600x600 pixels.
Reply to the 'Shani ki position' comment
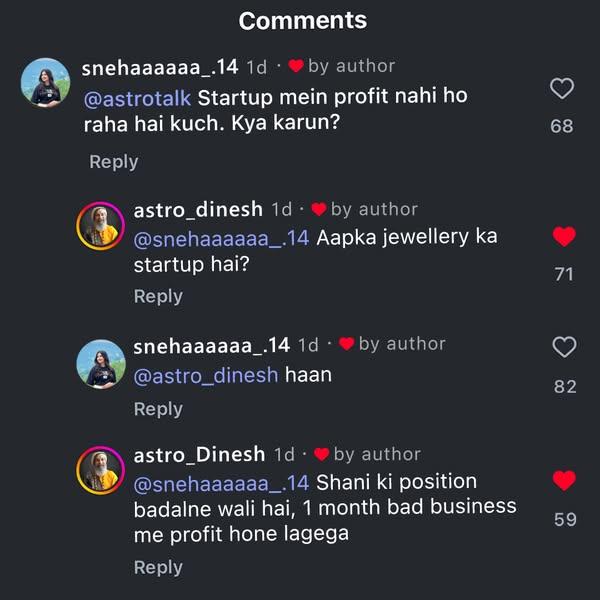point(158,567)
